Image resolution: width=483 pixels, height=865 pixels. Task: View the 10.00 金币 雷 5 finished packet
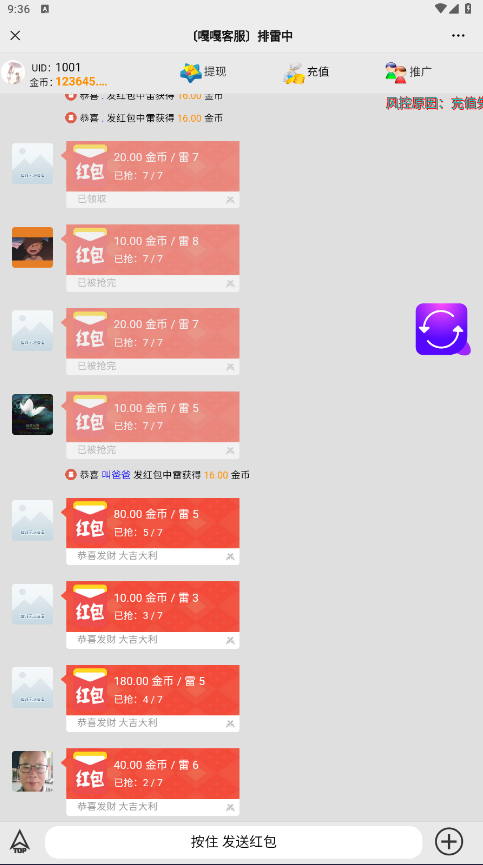click(153, 424)
